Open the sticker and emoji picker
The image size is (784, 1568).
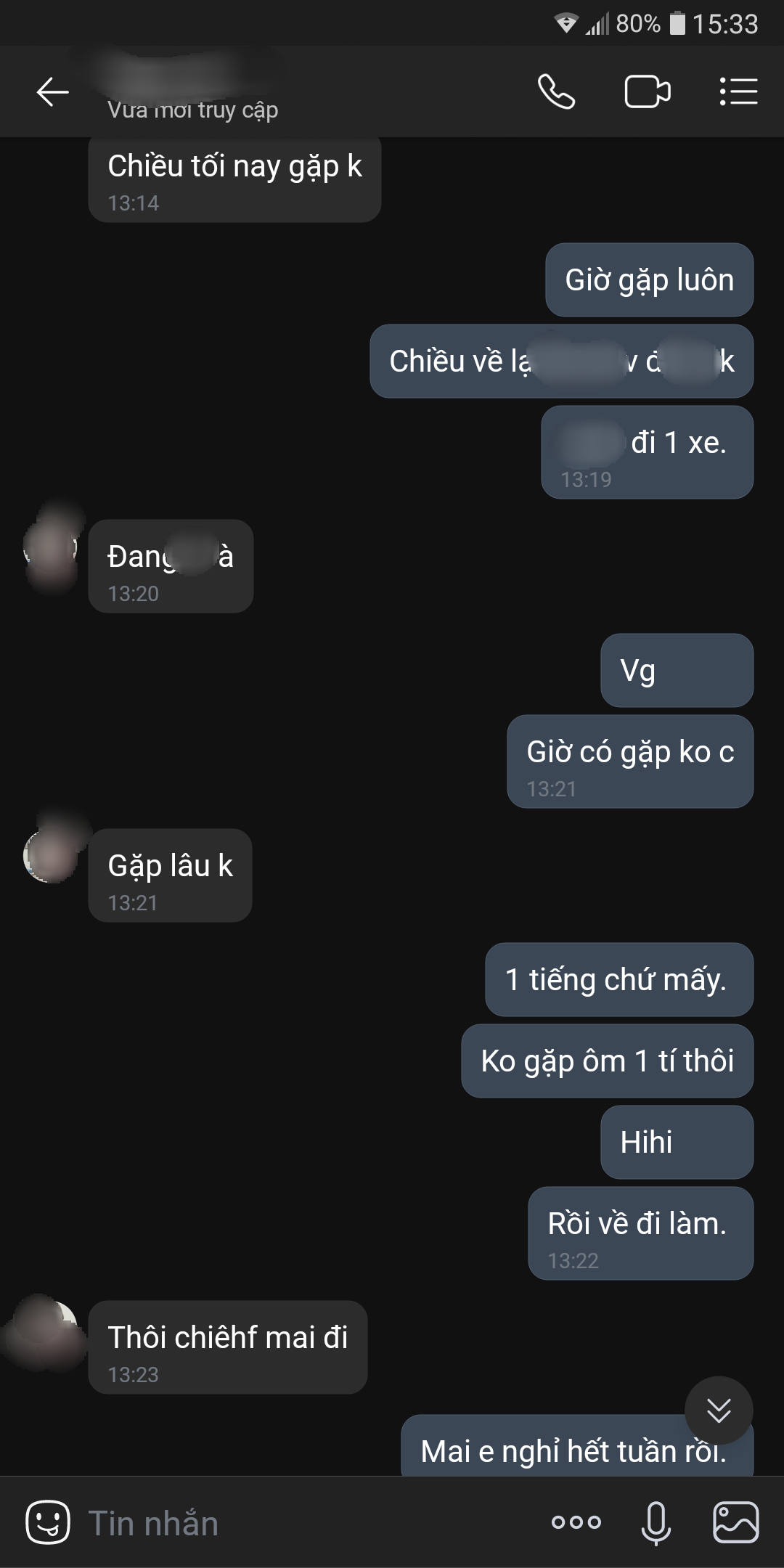click(48, 1522)
